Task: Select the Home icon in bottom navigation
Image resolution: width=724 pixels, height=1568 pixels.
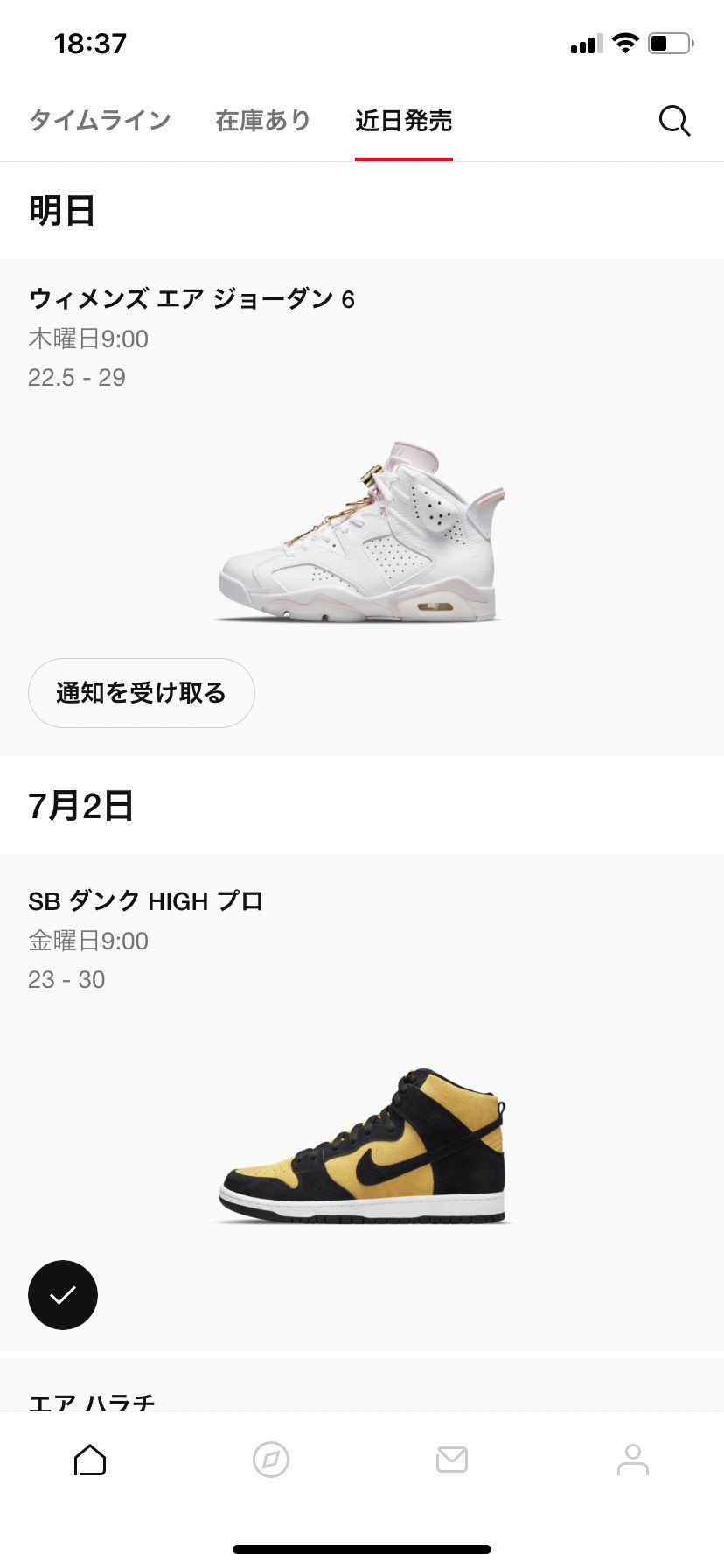Action: [x=90, y=1459]
